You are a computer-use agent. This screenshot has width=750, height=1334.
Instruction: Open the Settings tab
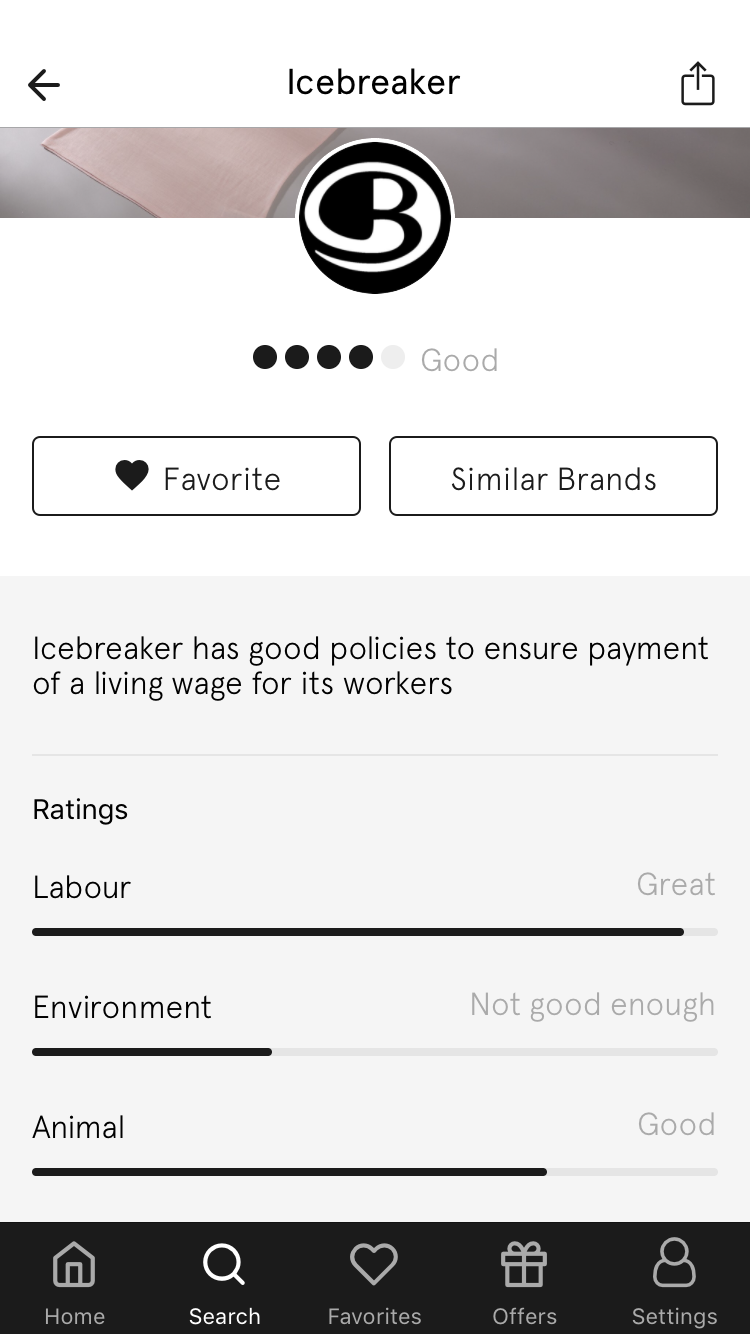pos(674,1282)
